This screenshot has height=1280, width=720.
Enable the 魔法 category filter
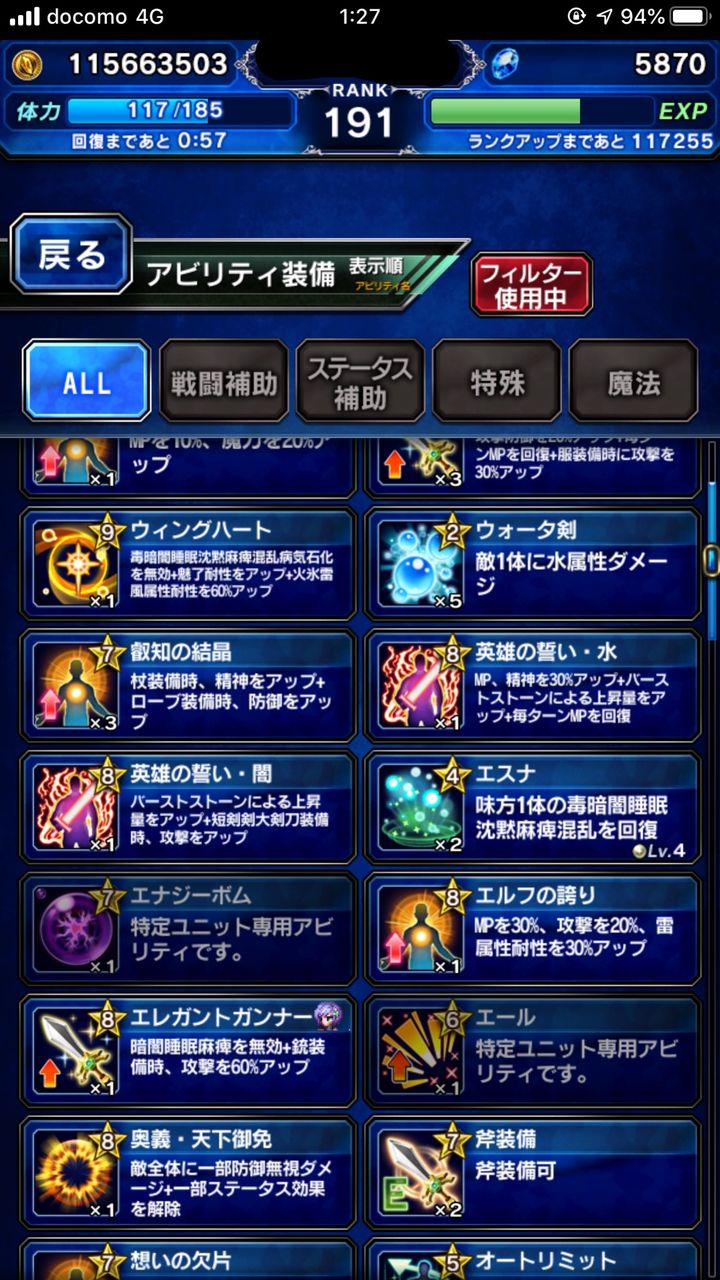point(633,381)
